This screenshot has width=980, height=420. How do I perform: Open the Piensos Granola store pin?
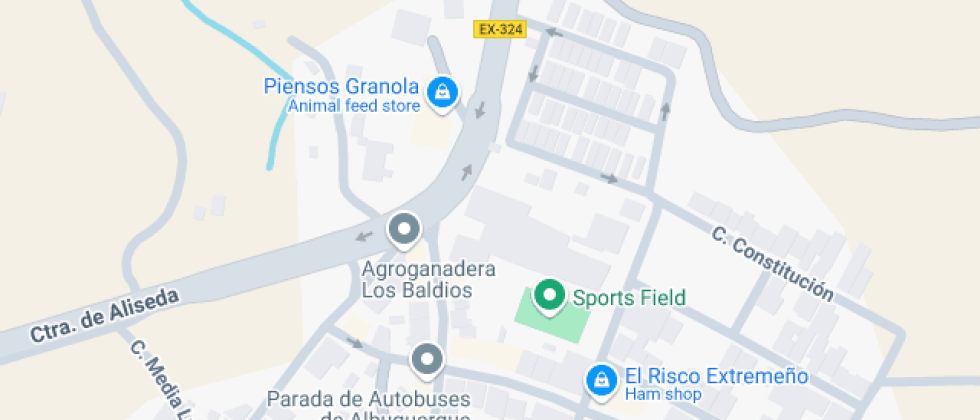pyautogui.click(x=441, y=93)
